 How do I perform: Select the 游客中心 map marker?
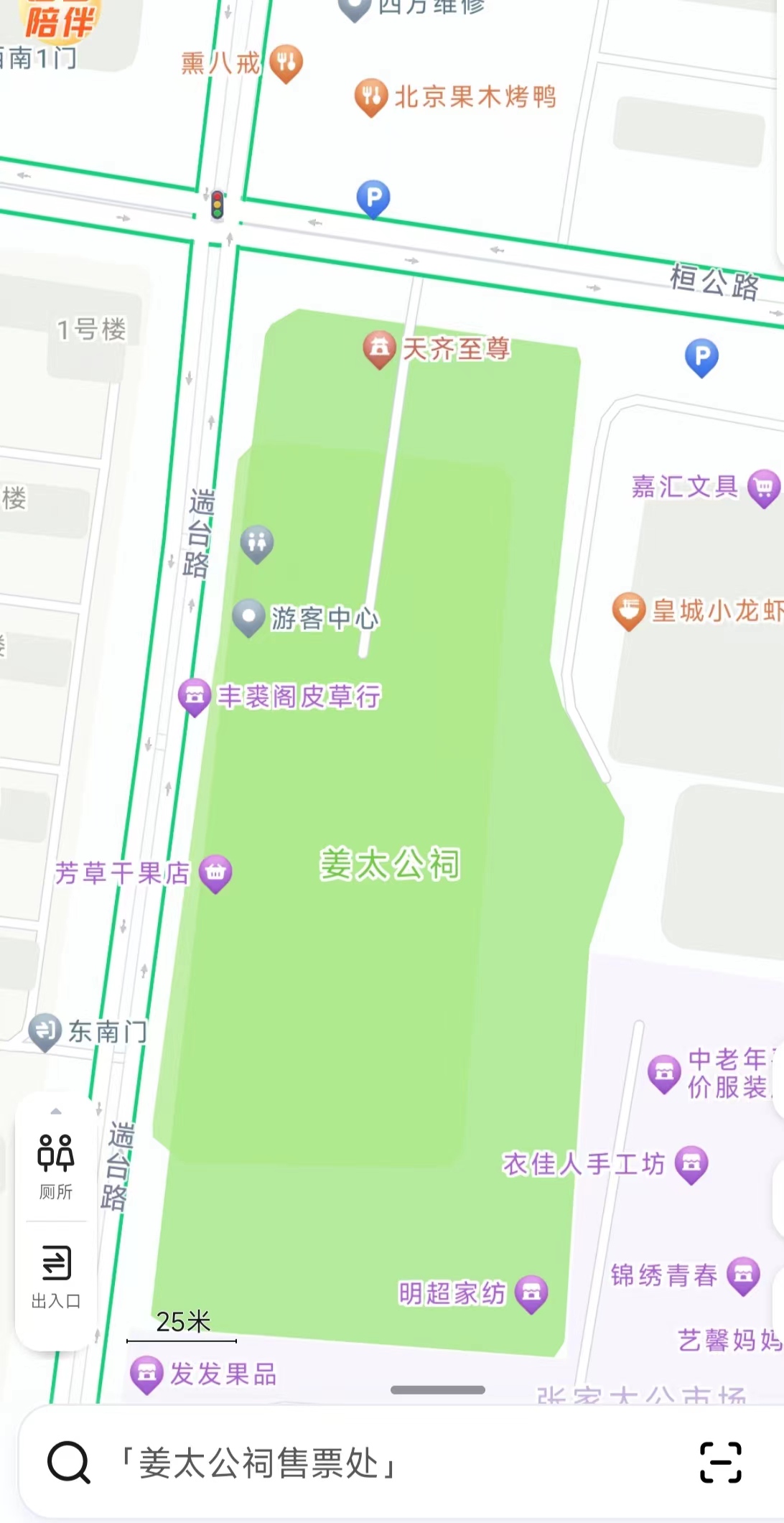249,617
